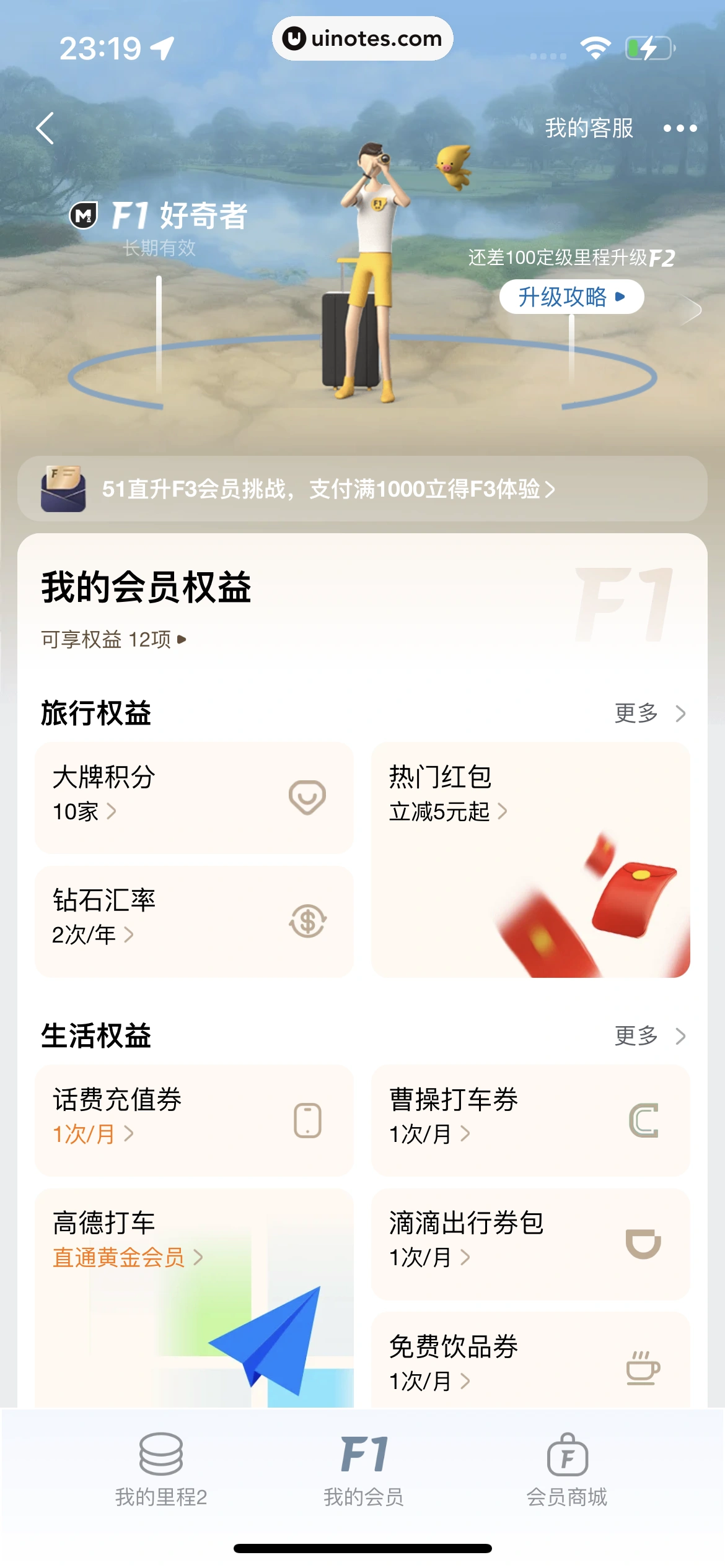Open the 大牌积分 card
This screenshot has height=1568, width=725.
point(194,798)
